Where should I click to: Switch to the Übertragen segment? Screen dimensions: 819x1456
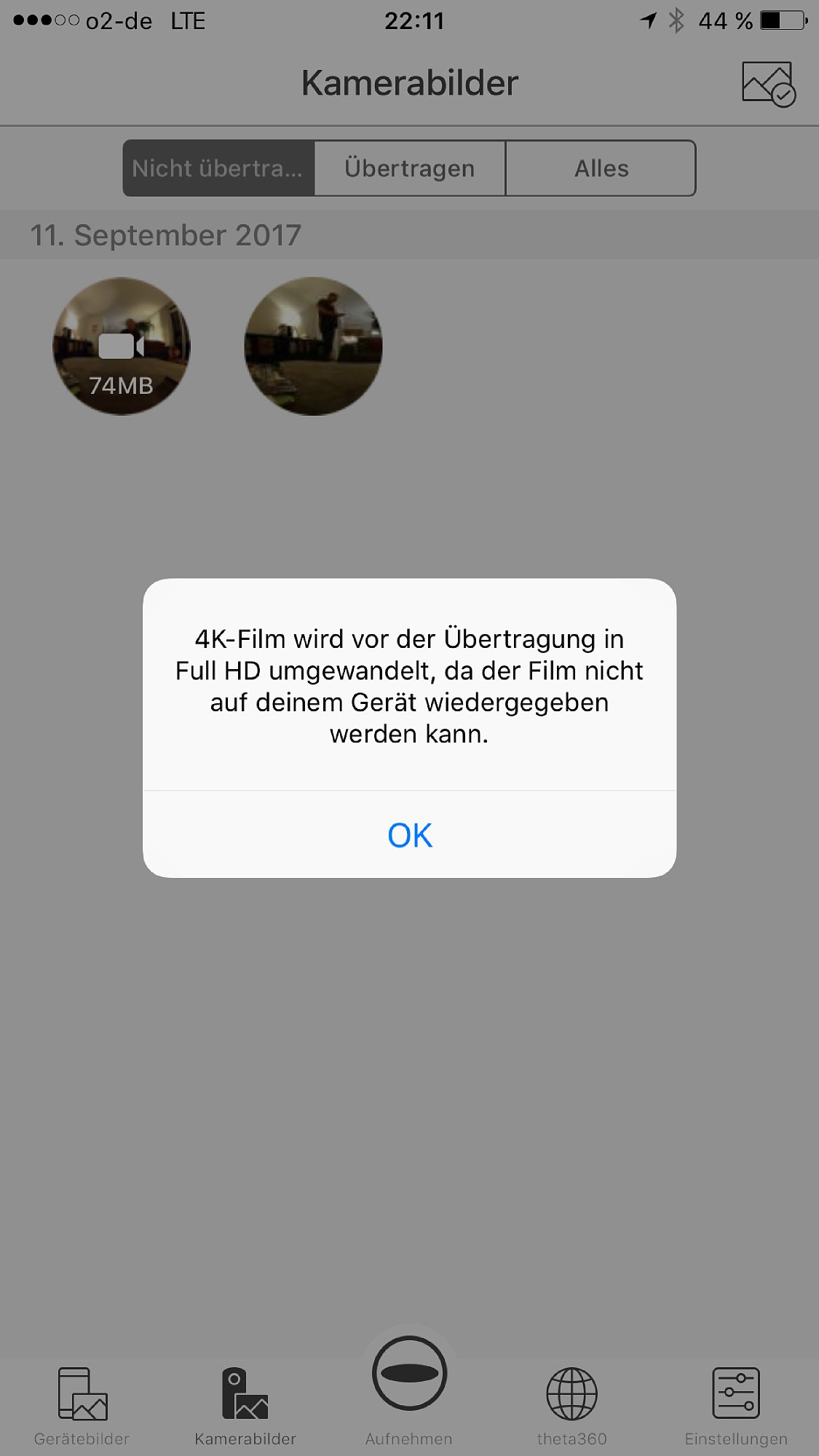point(410,168)
